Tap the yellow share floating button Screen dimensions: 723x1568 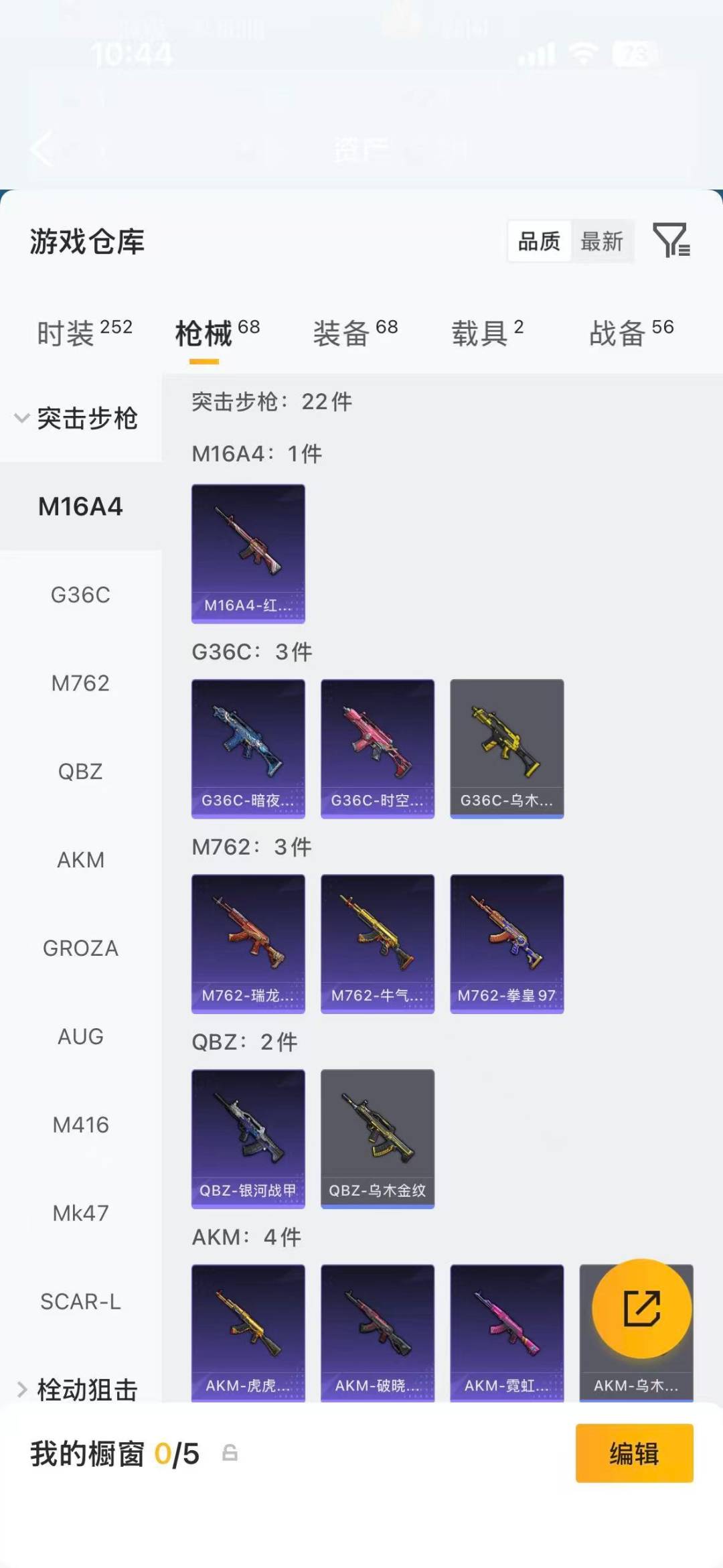(x=642, y=1308)
